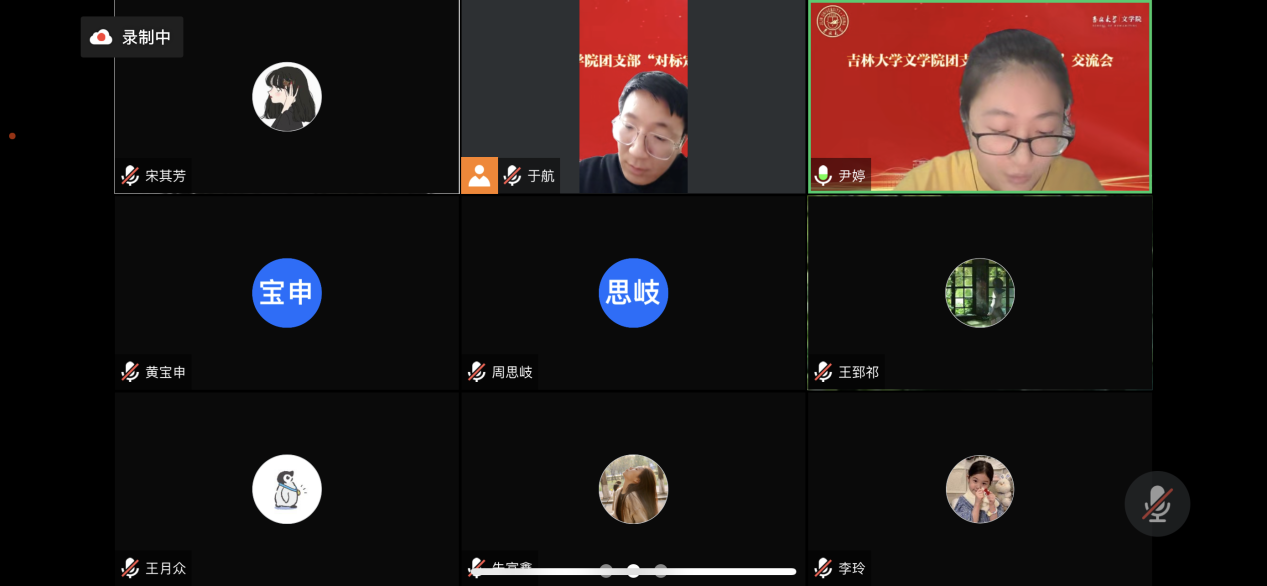Unmute with the floating microphone button
The width and height of the screenshot is (1267, 586).
[1157, 504]
